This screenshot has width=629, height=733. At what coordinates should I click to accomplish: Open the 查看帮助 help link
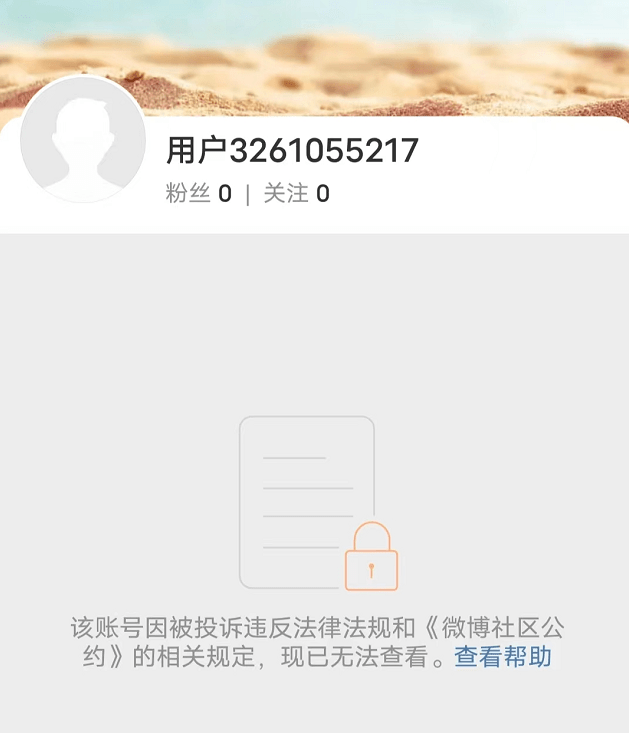[503, 657]
